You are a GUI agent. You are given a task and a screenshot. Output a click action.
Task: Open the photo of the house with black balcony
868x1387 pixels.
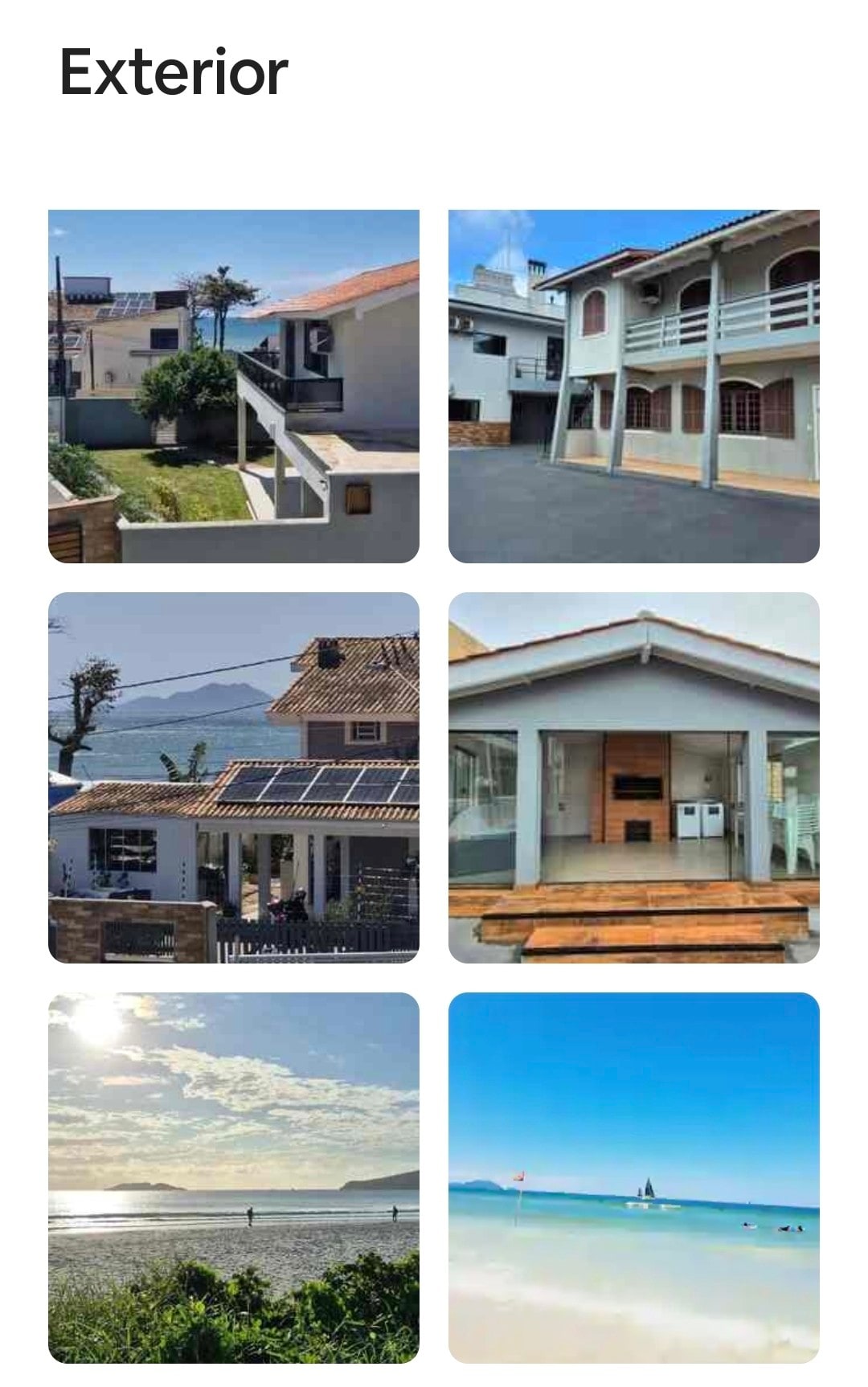233,386
